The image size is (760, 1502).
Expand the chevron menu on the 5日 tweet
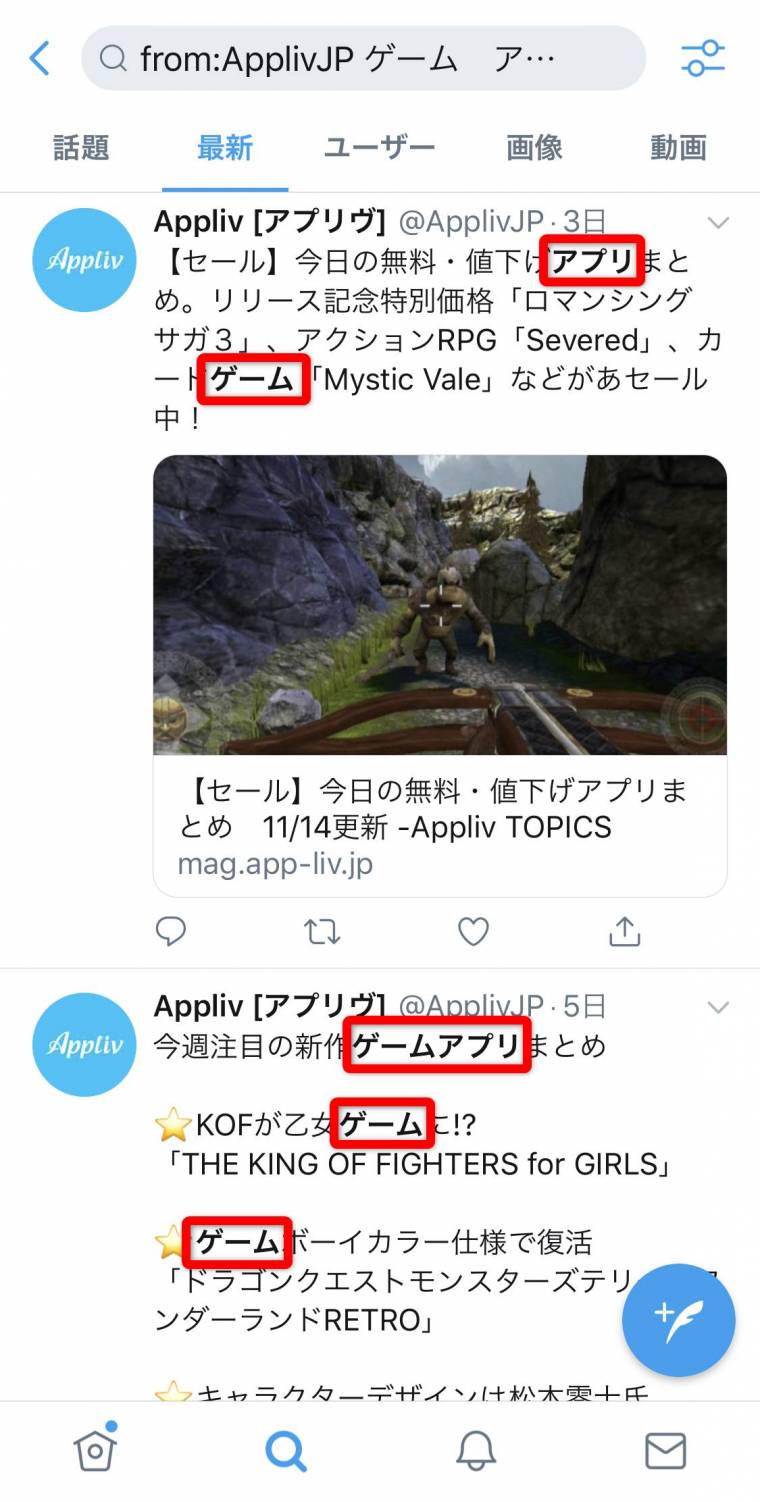coord(718,1007)
